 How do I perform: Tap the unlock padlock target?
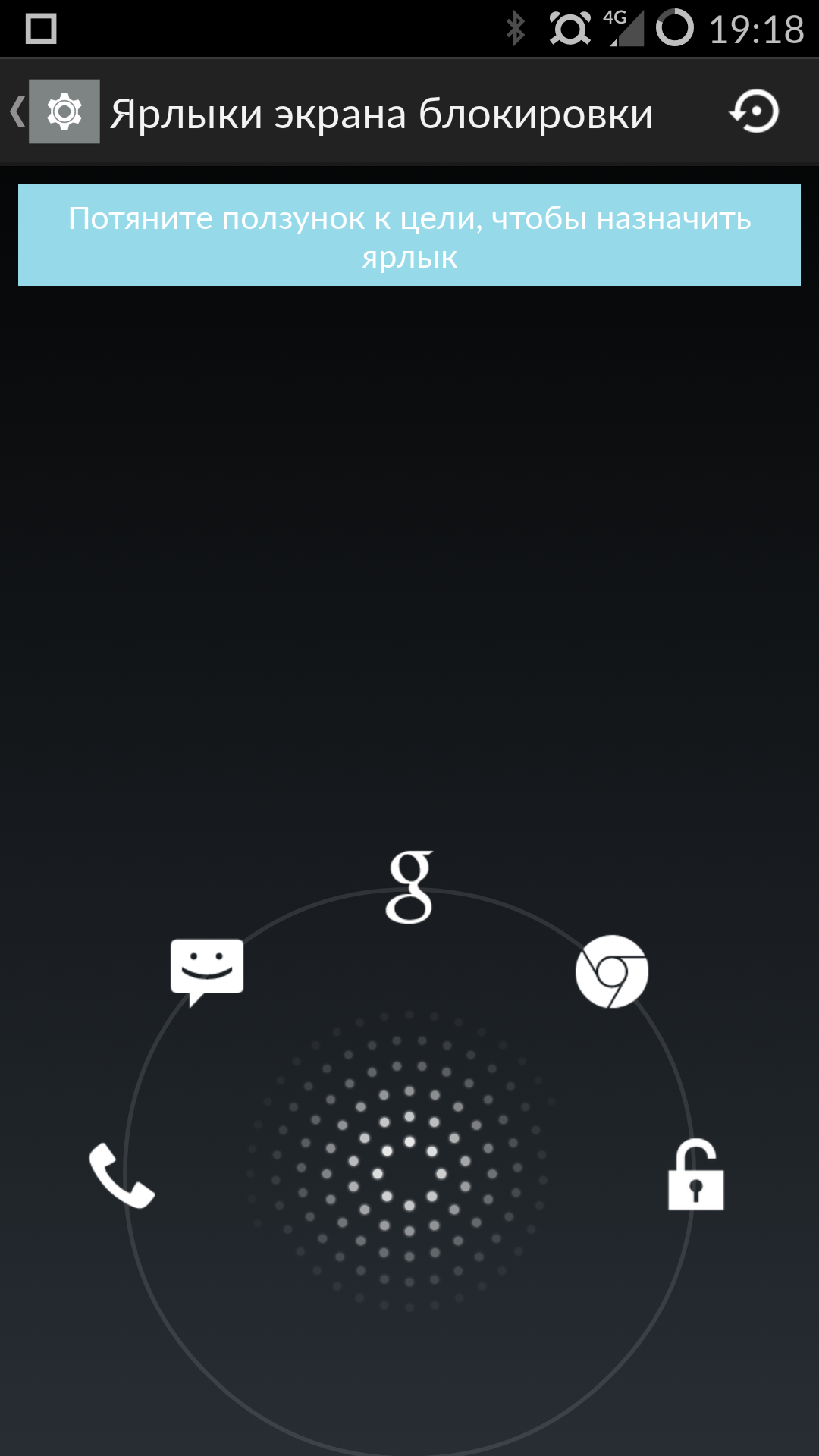click(x=695, y=1175)
